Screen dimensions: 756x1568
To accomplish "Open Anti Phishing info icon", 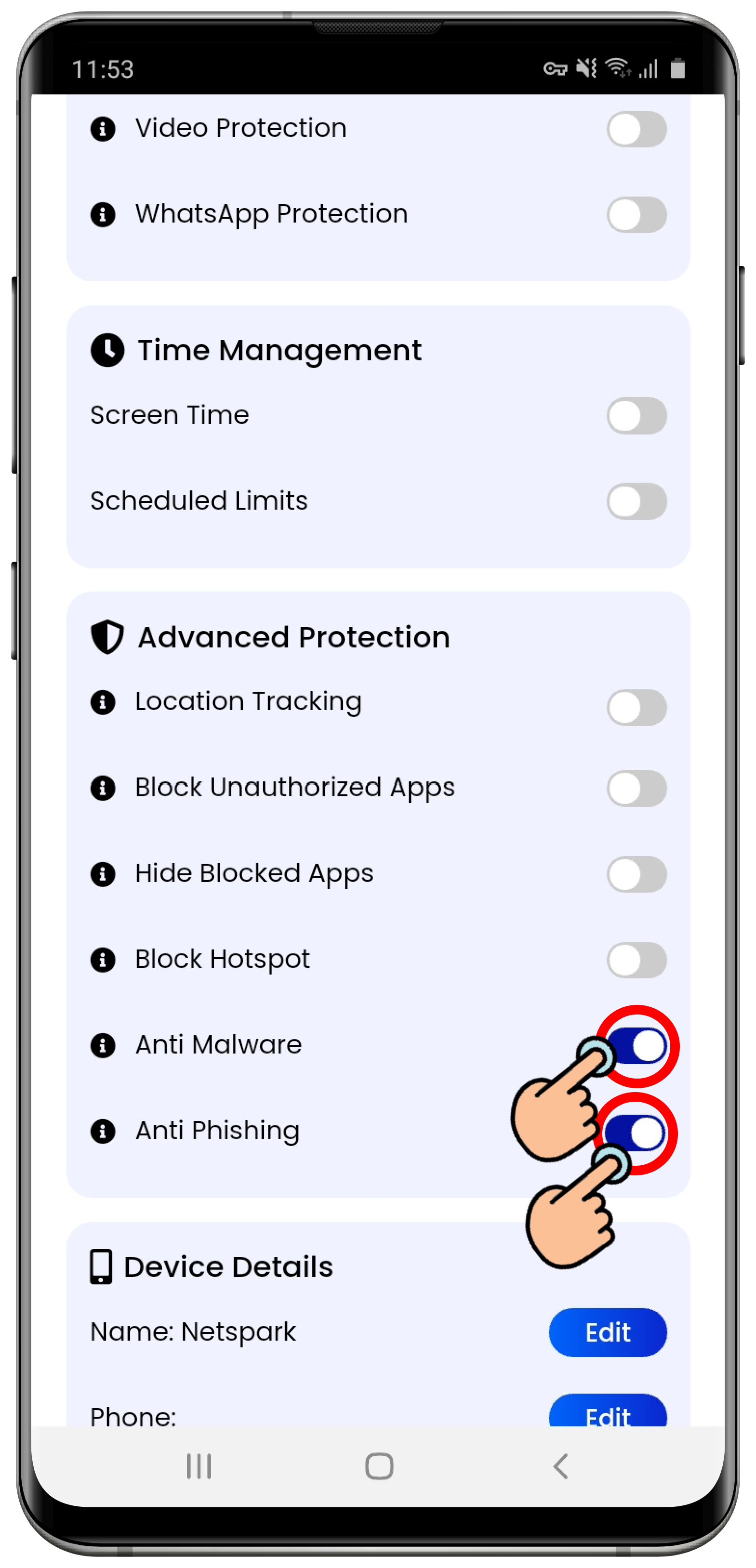I will (103, 1132).
